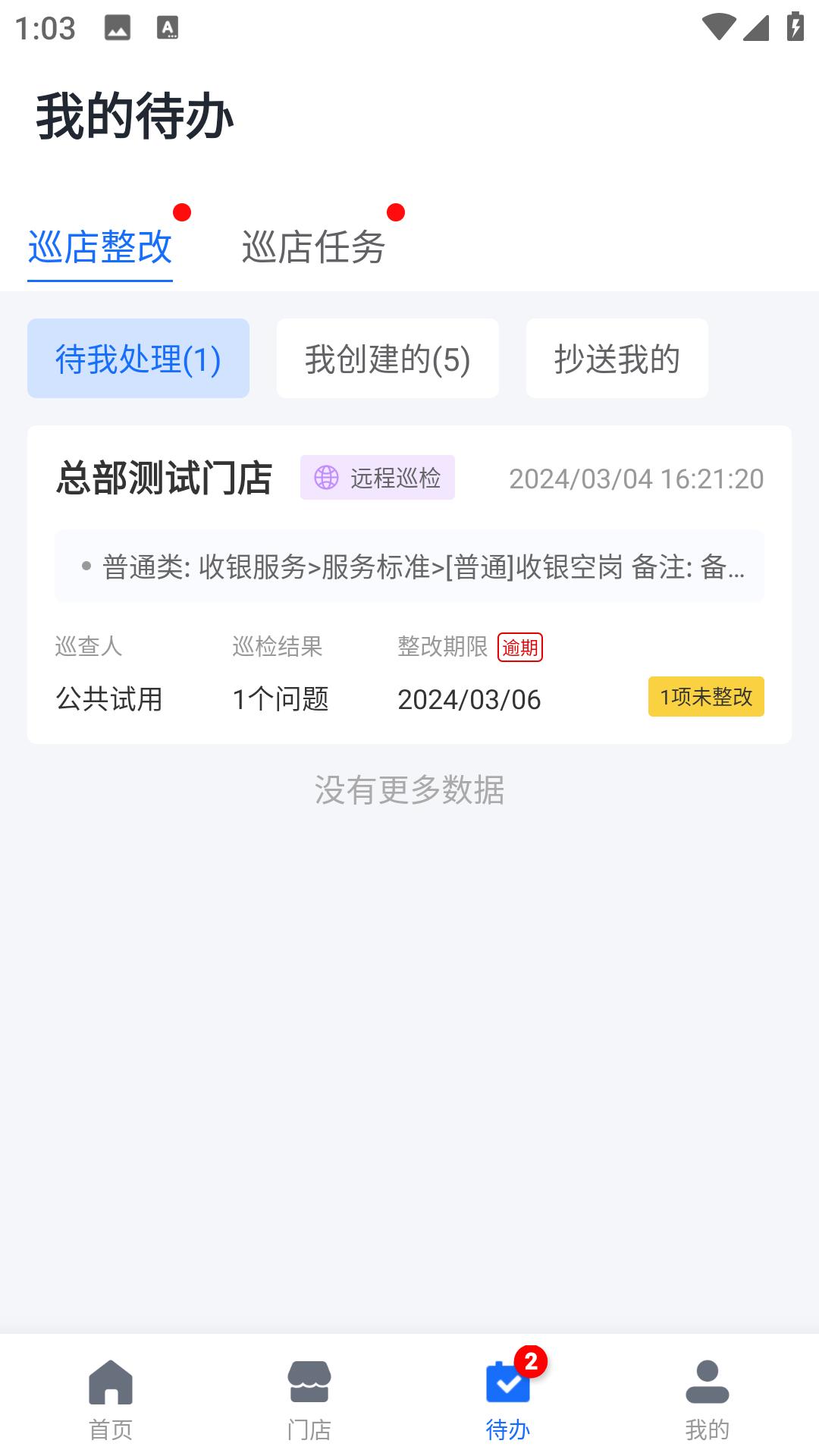Select the 抄送我的 filter
Viewport: 819px width, 1456px height.
coord(617,357)
